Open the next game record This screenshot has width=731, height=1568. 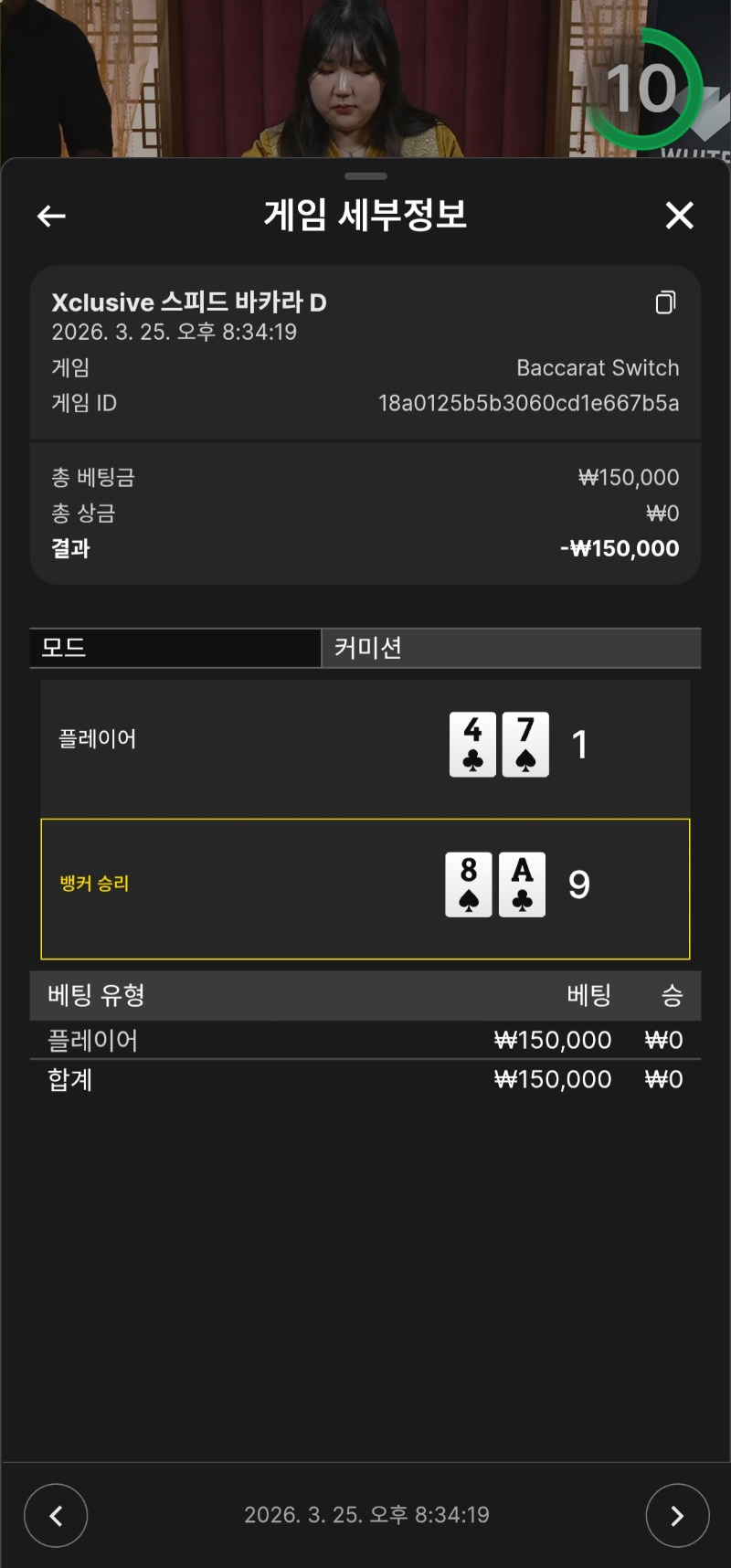(x=677, y=1515)
